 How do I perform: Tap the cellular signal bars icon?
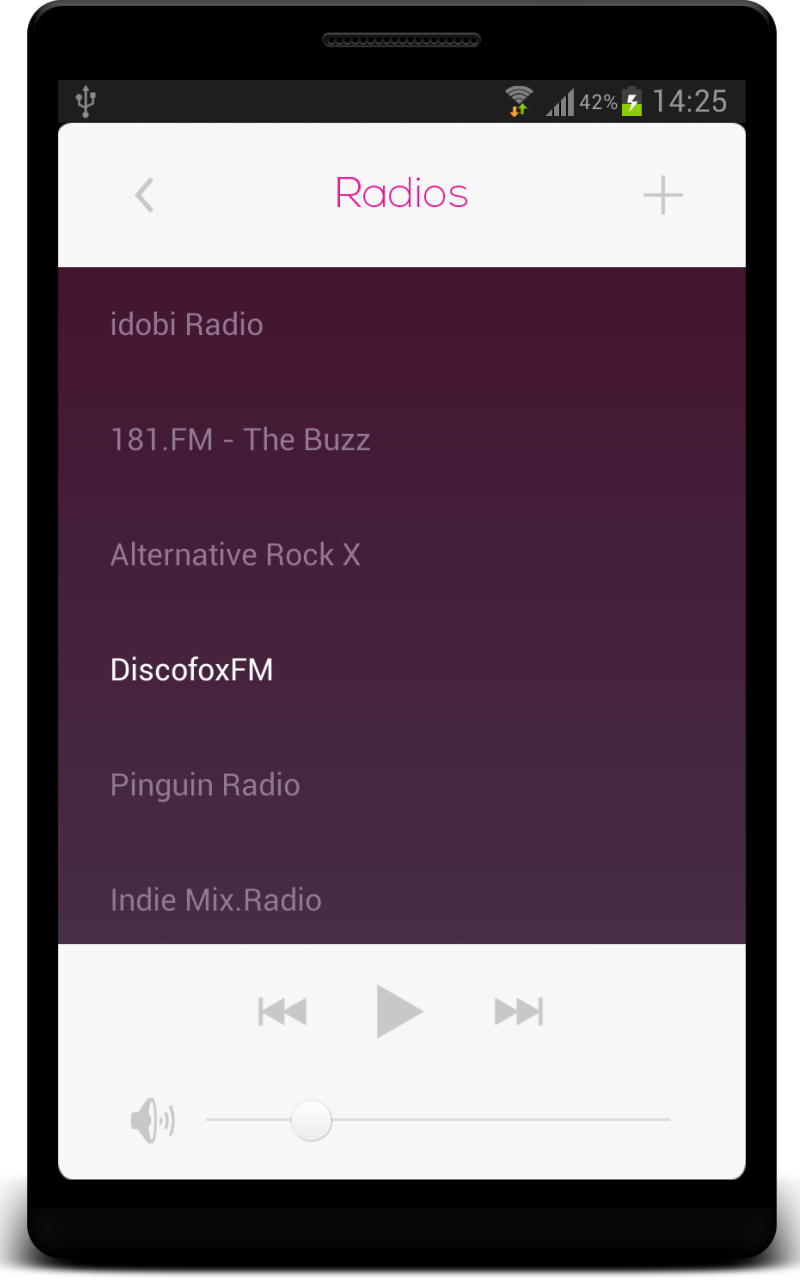pyautogui.click(x=560, y=101)
